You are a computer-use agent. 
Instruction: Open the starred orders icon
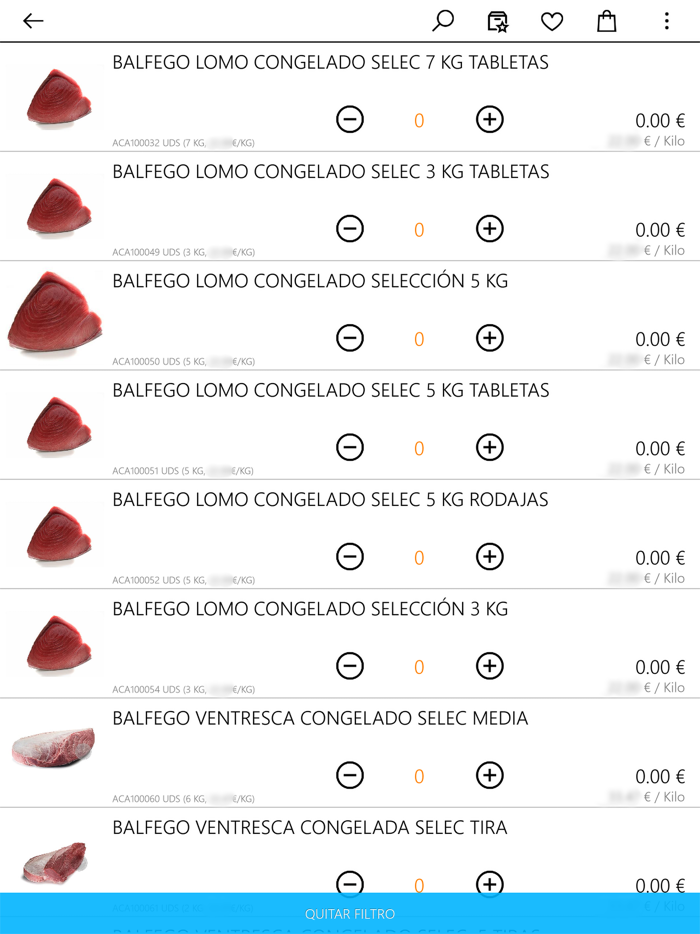pyautogui.click(x=497, y=21)
